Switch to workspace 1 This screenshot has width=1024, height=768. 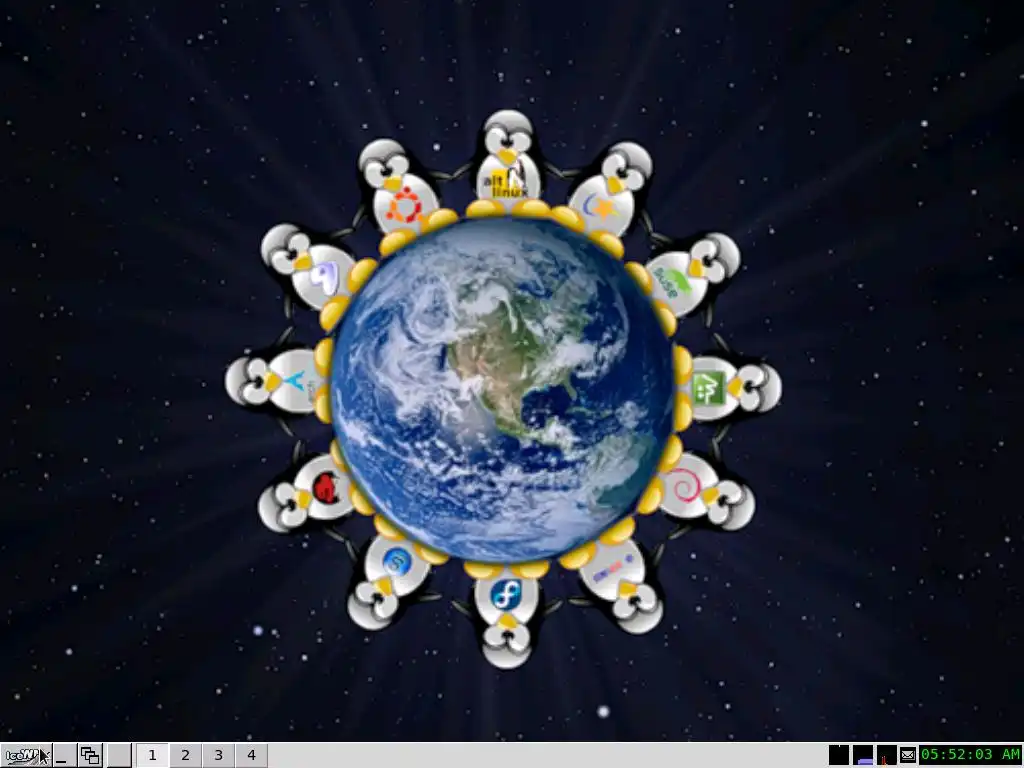152,756
